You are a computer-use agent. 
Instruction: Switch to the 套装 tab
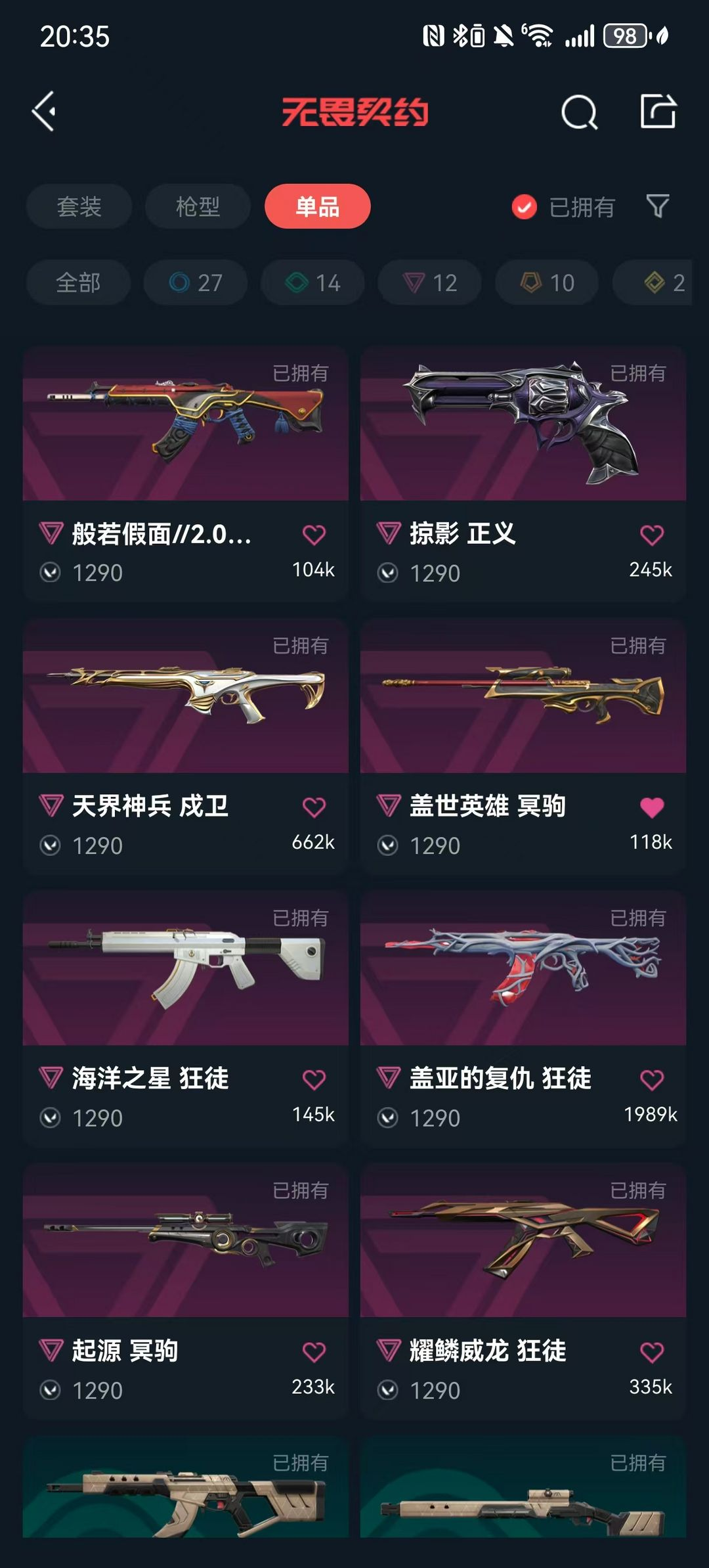click(79, 206)
